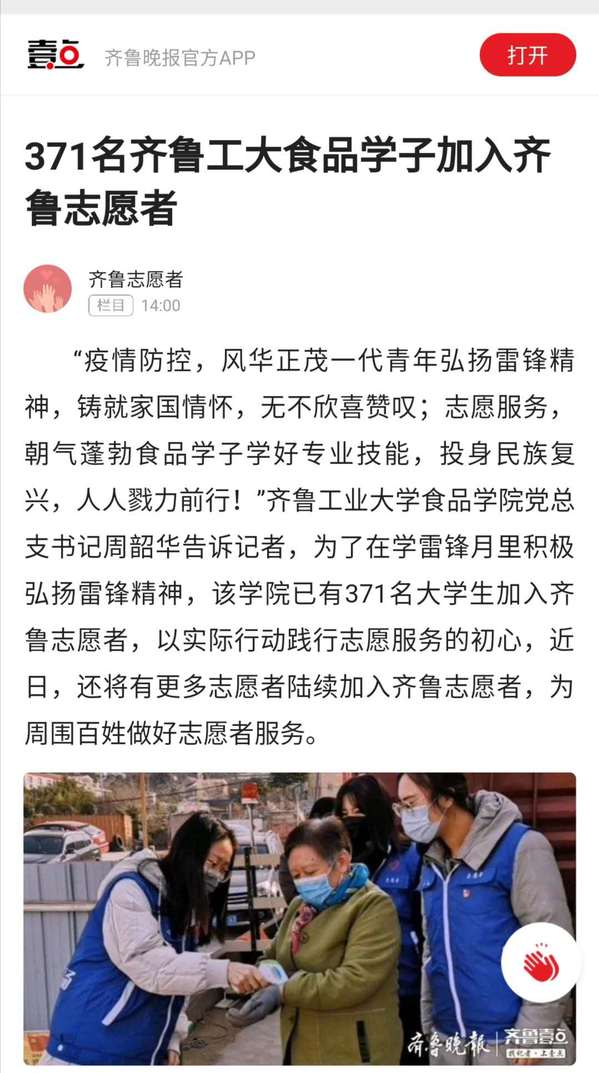
Task: Tap the 栏目 column tag
Action: point(111,305)
